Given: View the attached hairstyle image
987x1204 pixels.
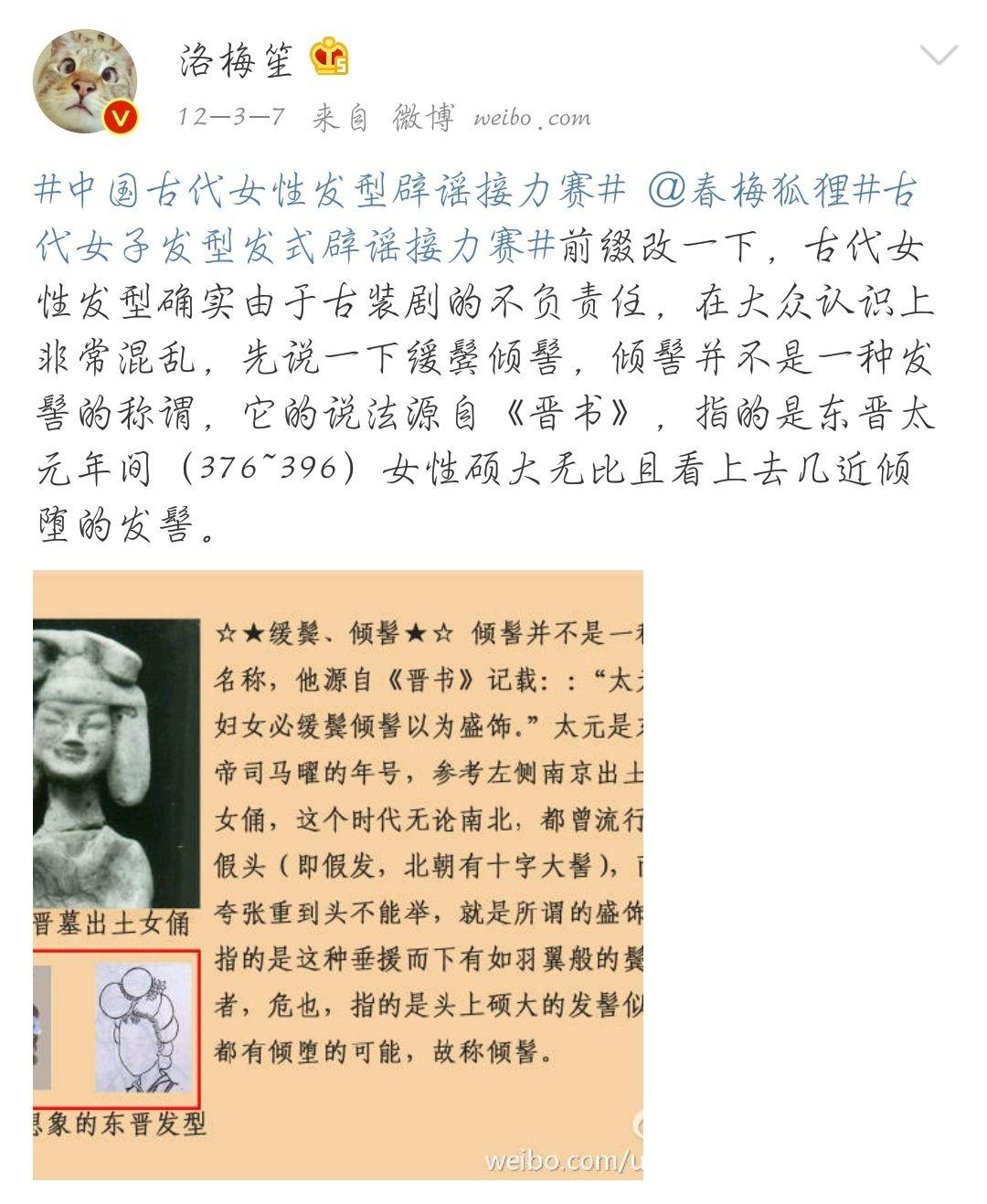Looking at the screenshot, I should point(338,874).
